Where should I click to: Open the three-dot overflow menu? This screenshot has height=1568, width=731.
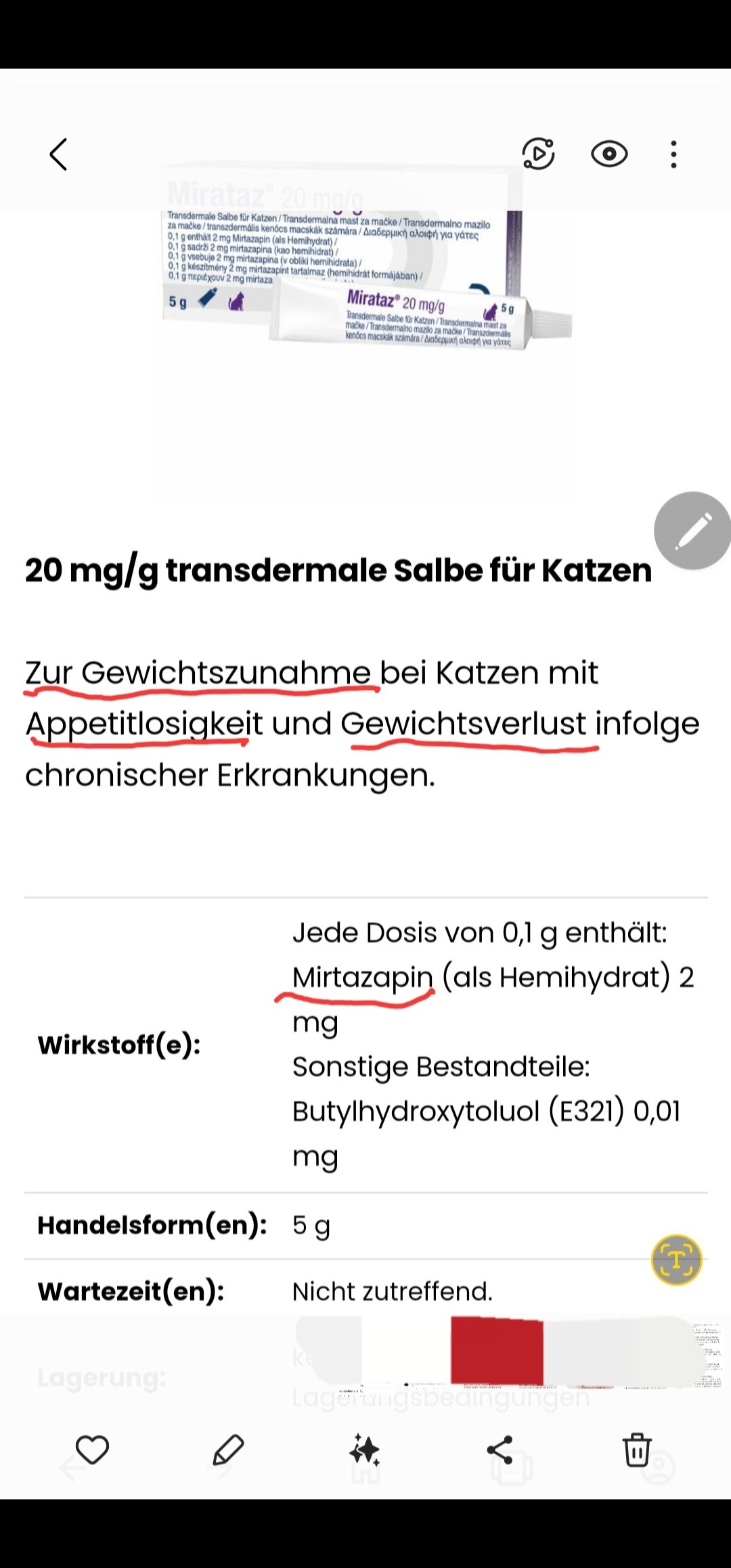(673, 154)
